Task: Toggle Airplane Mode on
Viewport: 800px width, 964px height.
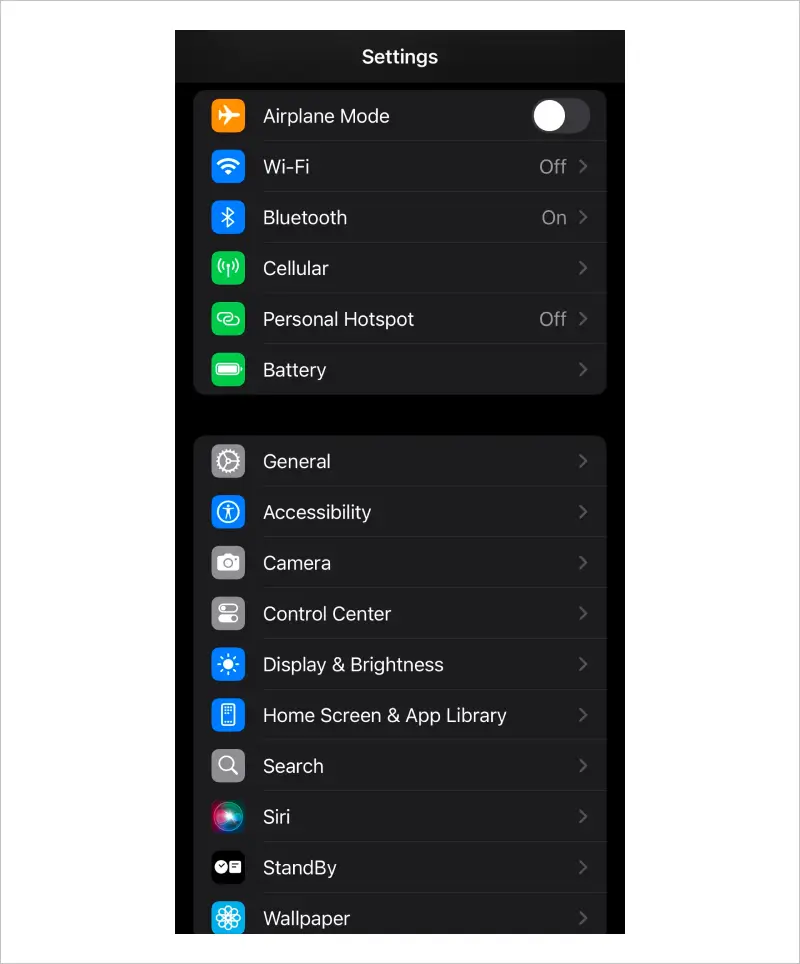Action: (560, 116)
